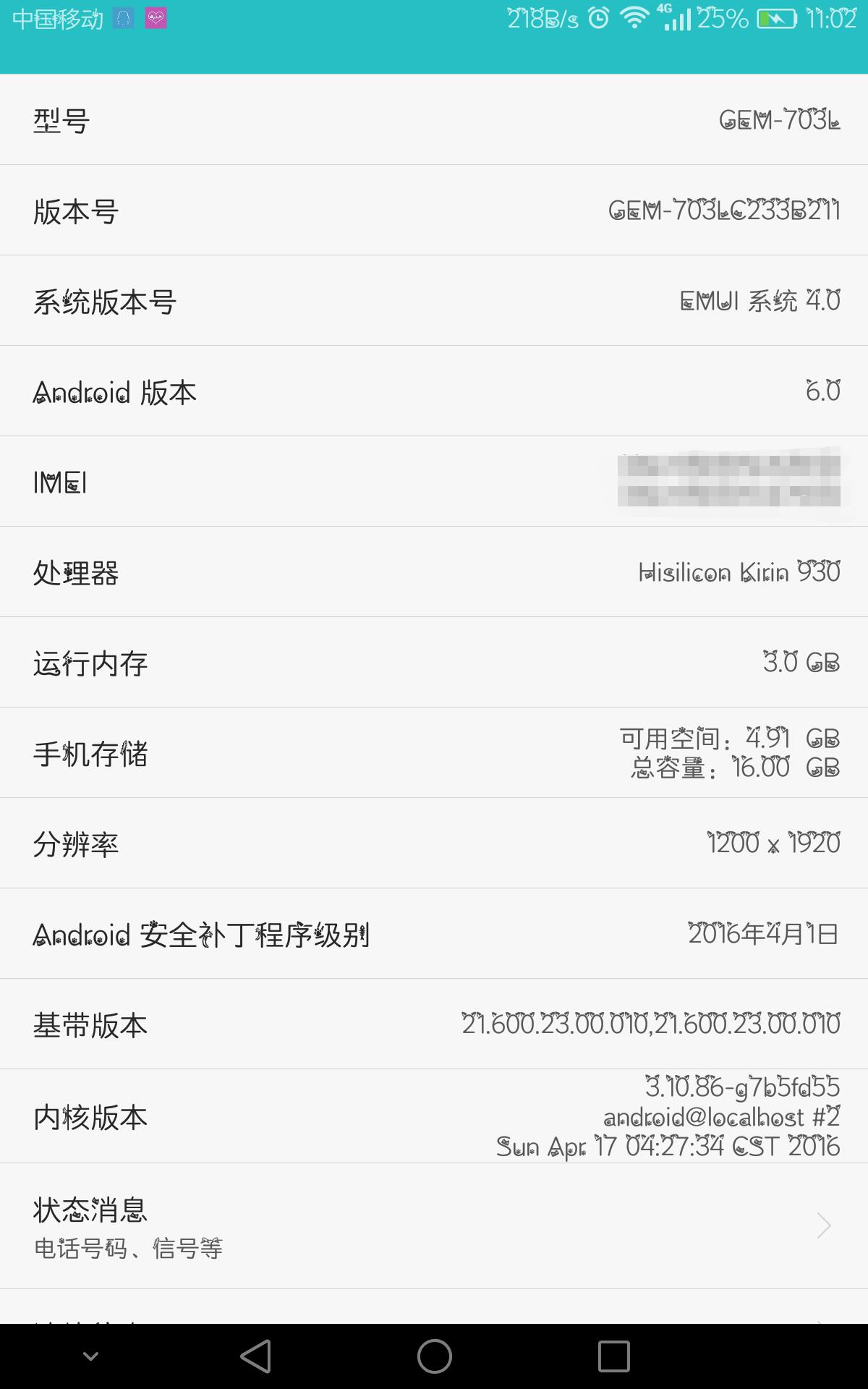Screen dimensions: 868x1389
Task: Go back using the navigation bar
Action: (x=256, y=1356)
